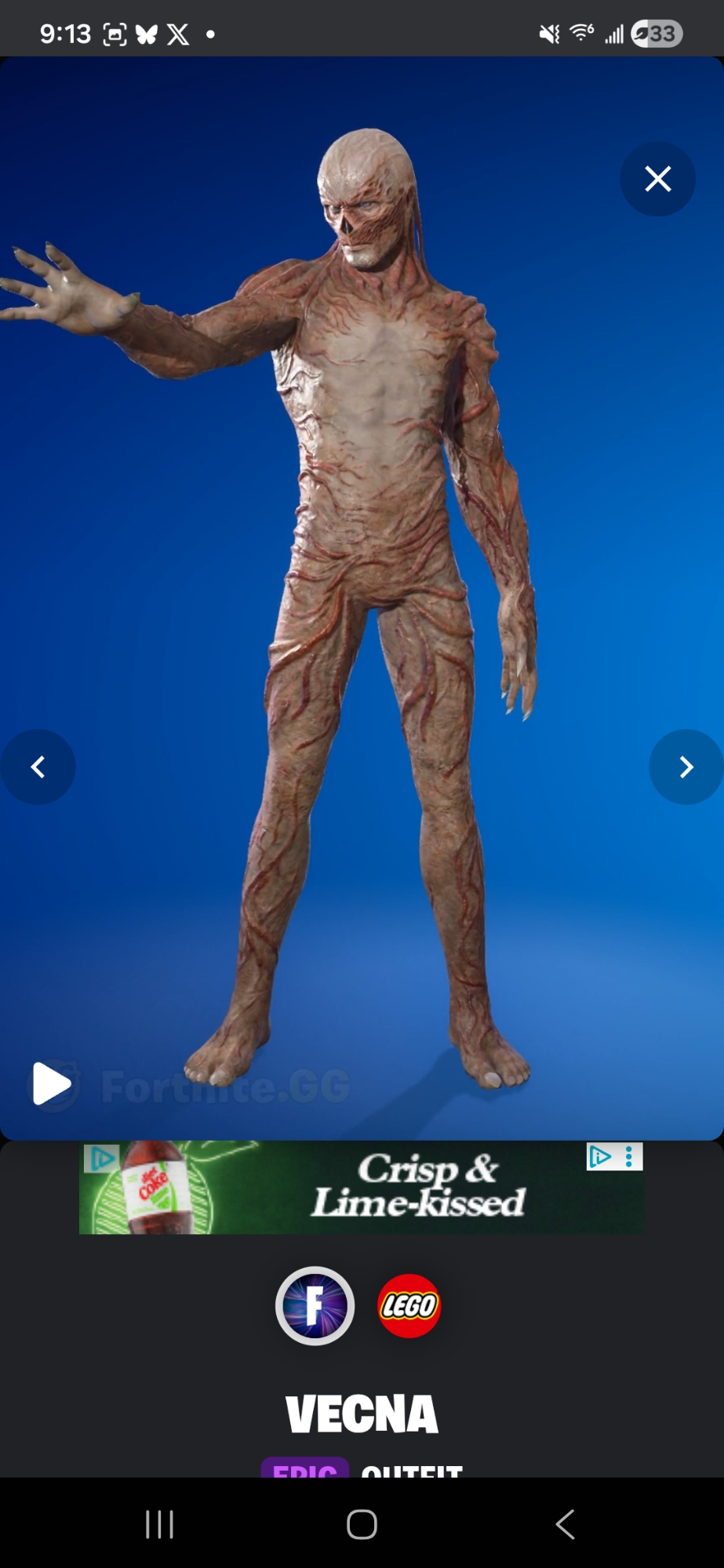
Task: Show the next outfit image
Action: pos(686,767)
